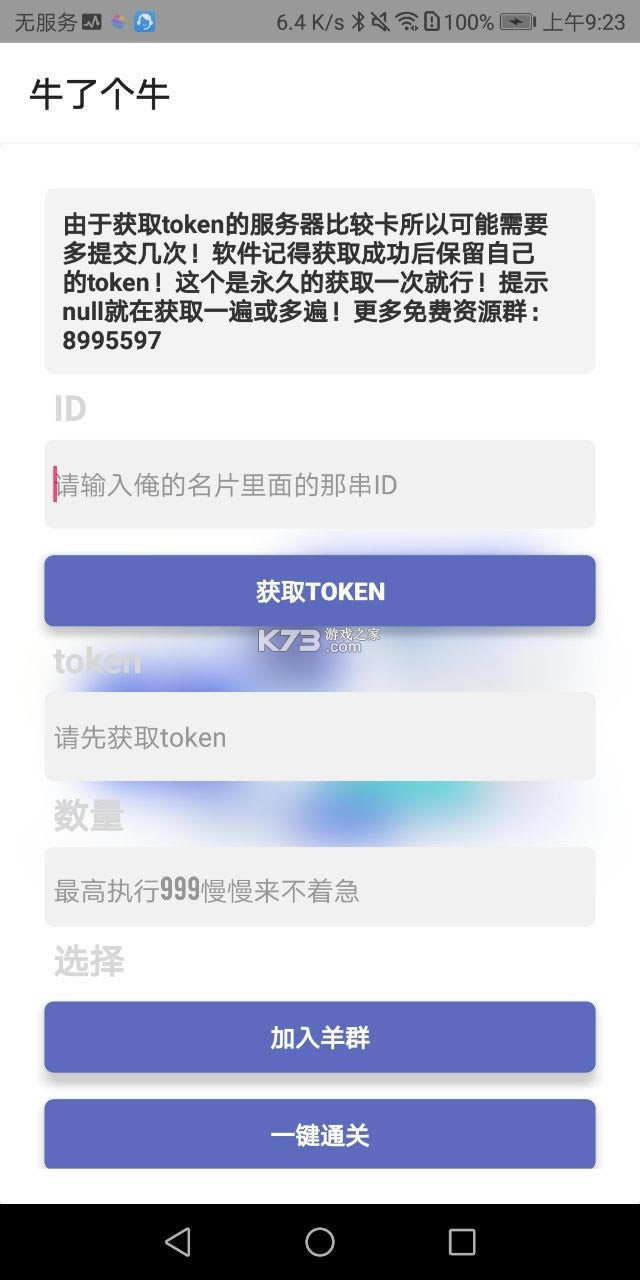Image resolution: width=640 pixels, height=1280 pixels.
Task: Tap the 一键通关 button
Action: click(x=320, y=1135)
